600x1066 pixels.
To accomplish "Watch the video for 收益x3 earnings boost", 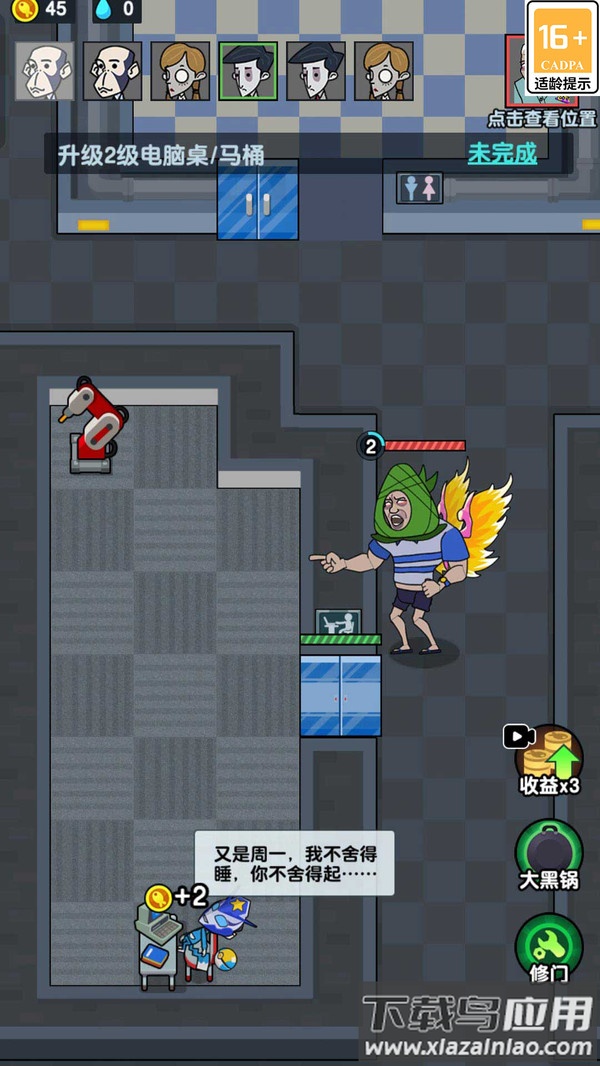I will tap(548, 760).
